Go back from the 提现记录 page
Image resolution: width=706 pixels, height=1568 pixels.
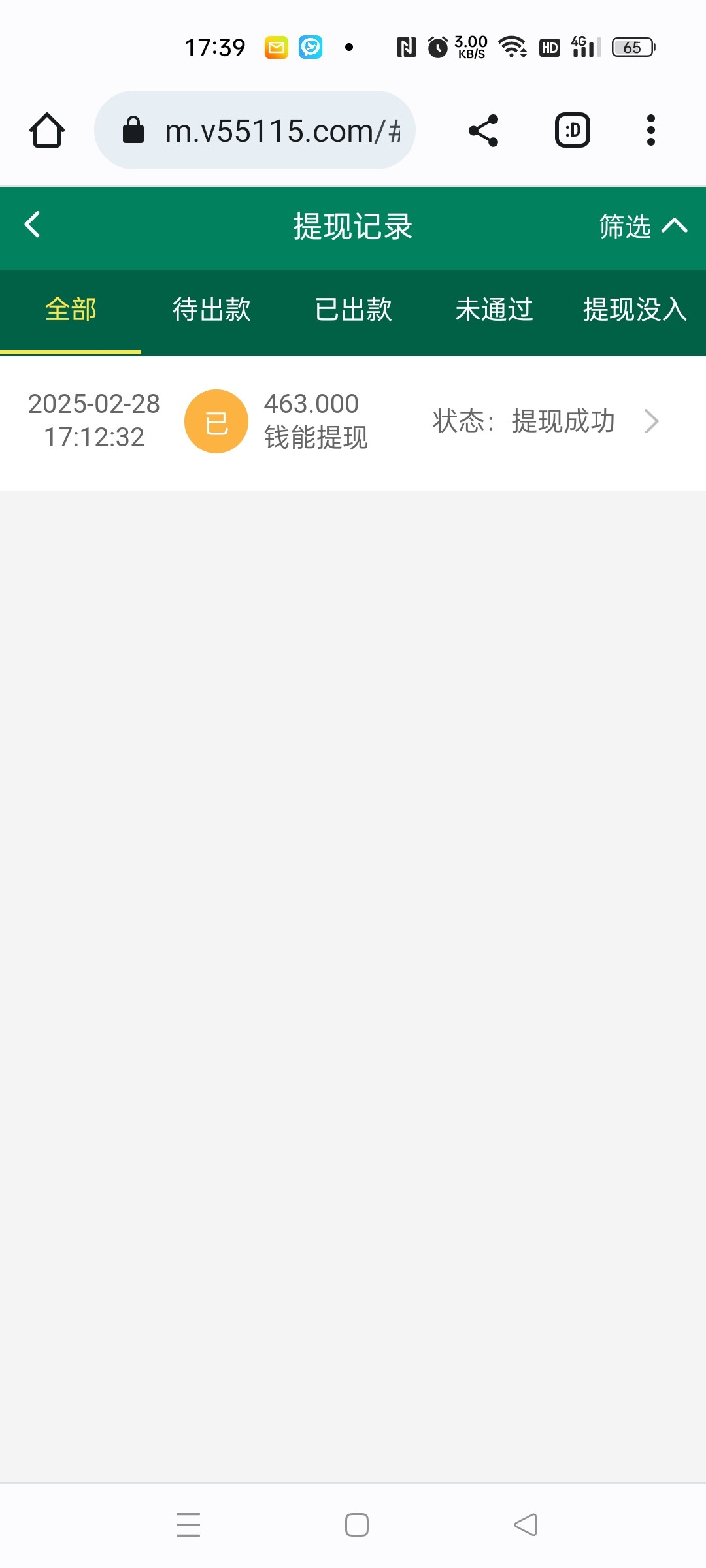[33, 225]
